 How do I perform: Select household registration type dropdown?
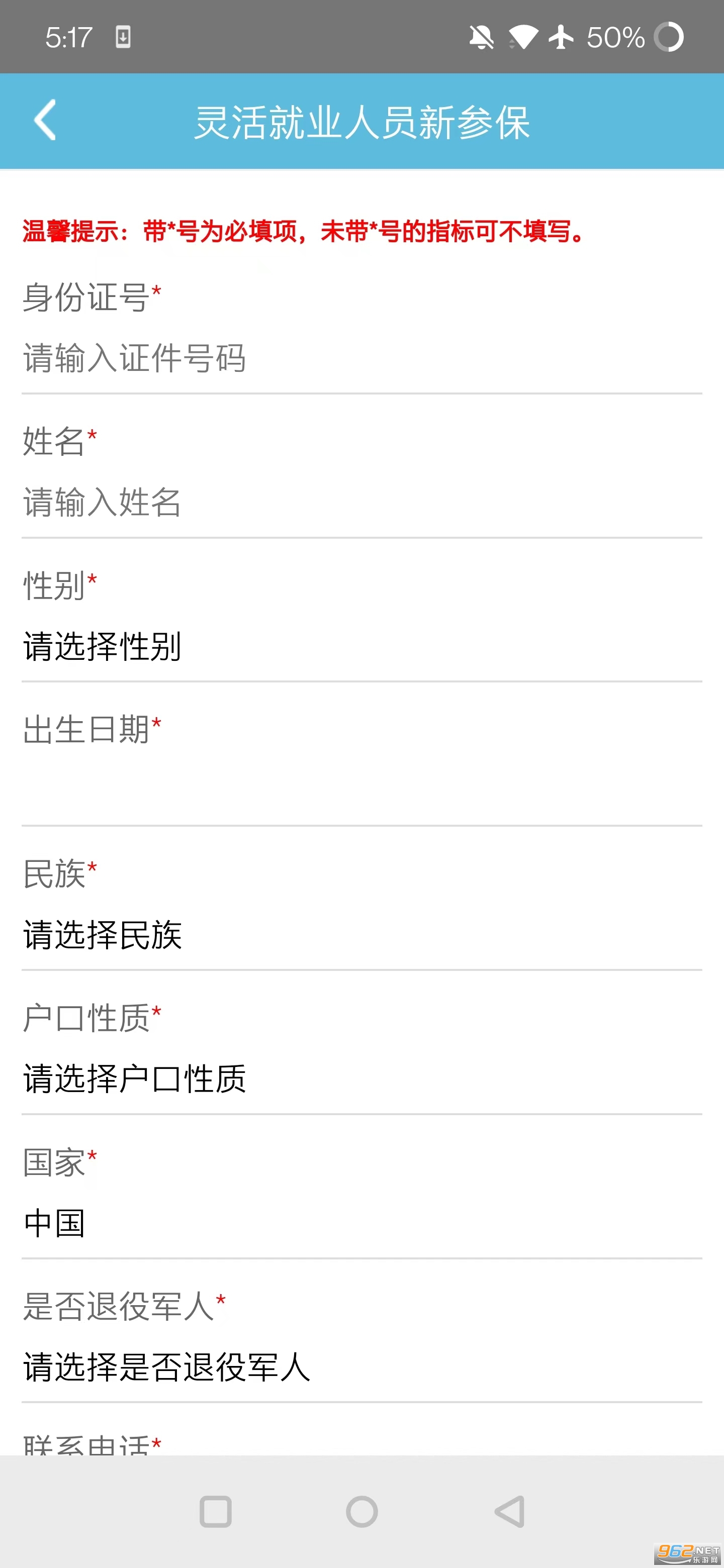tap(361, 1079)
